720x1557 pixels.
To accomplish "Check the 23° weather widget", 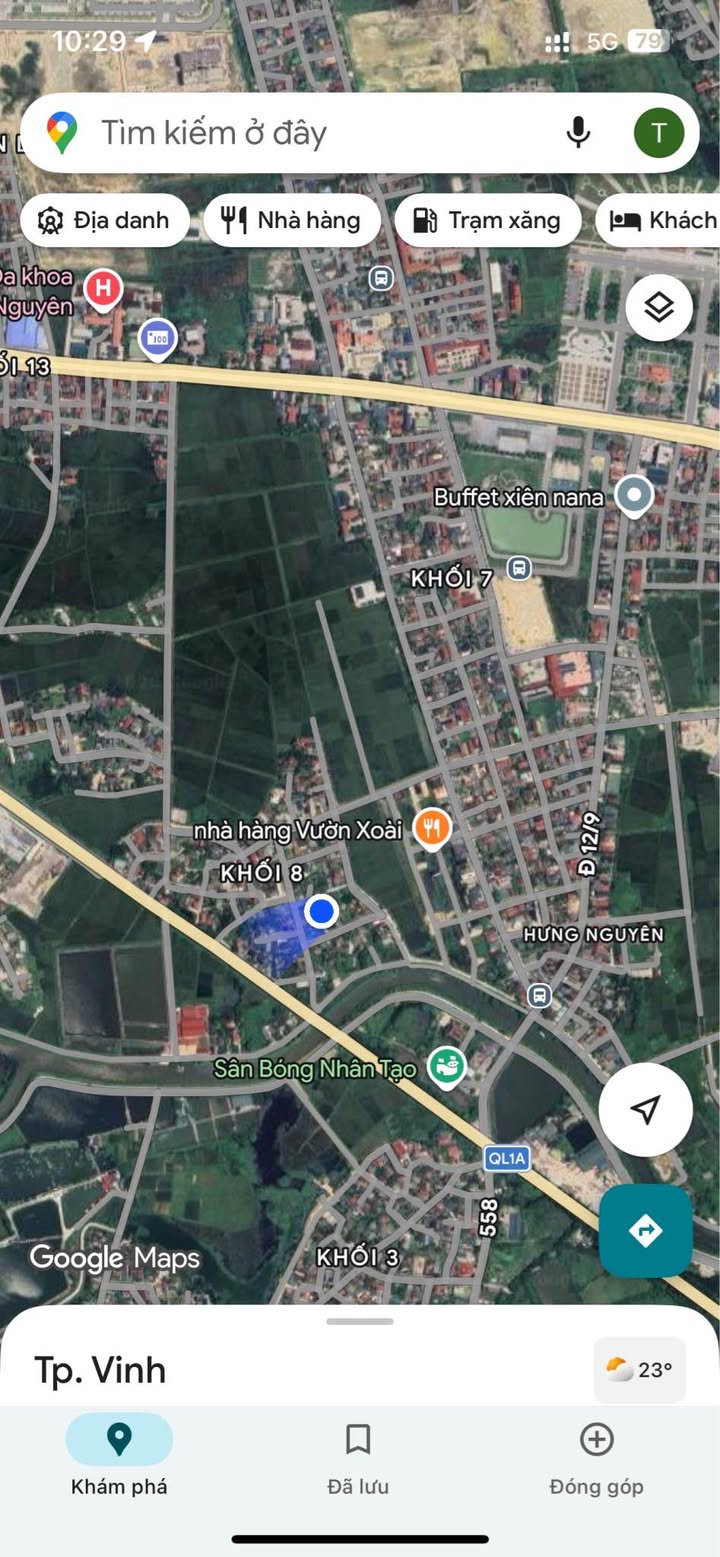I will (x=640, y=1369).
